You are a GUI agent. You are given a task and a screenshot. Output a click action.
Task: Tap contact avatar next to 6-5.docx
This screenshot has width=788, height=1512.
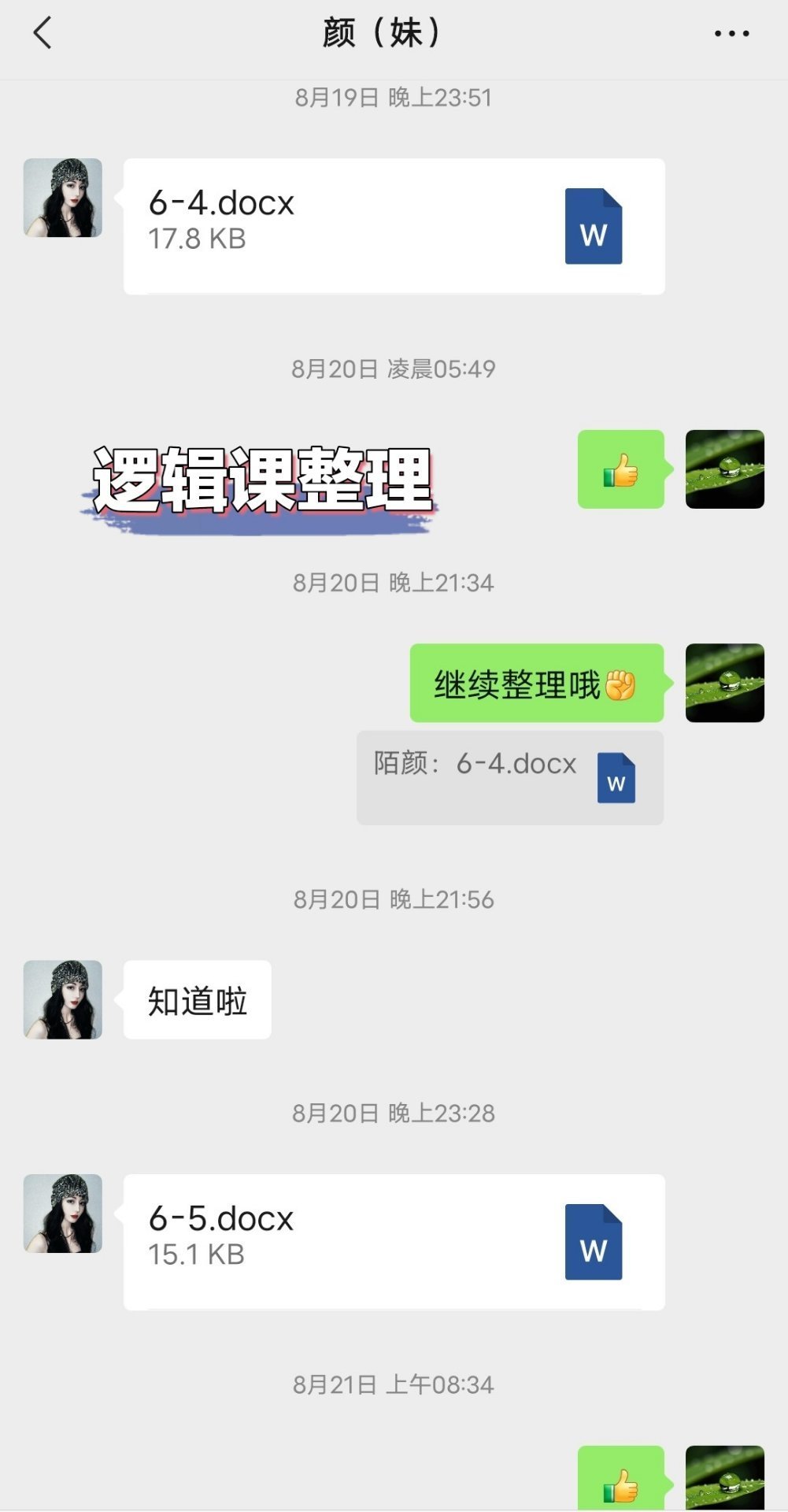click(63, 1214)
